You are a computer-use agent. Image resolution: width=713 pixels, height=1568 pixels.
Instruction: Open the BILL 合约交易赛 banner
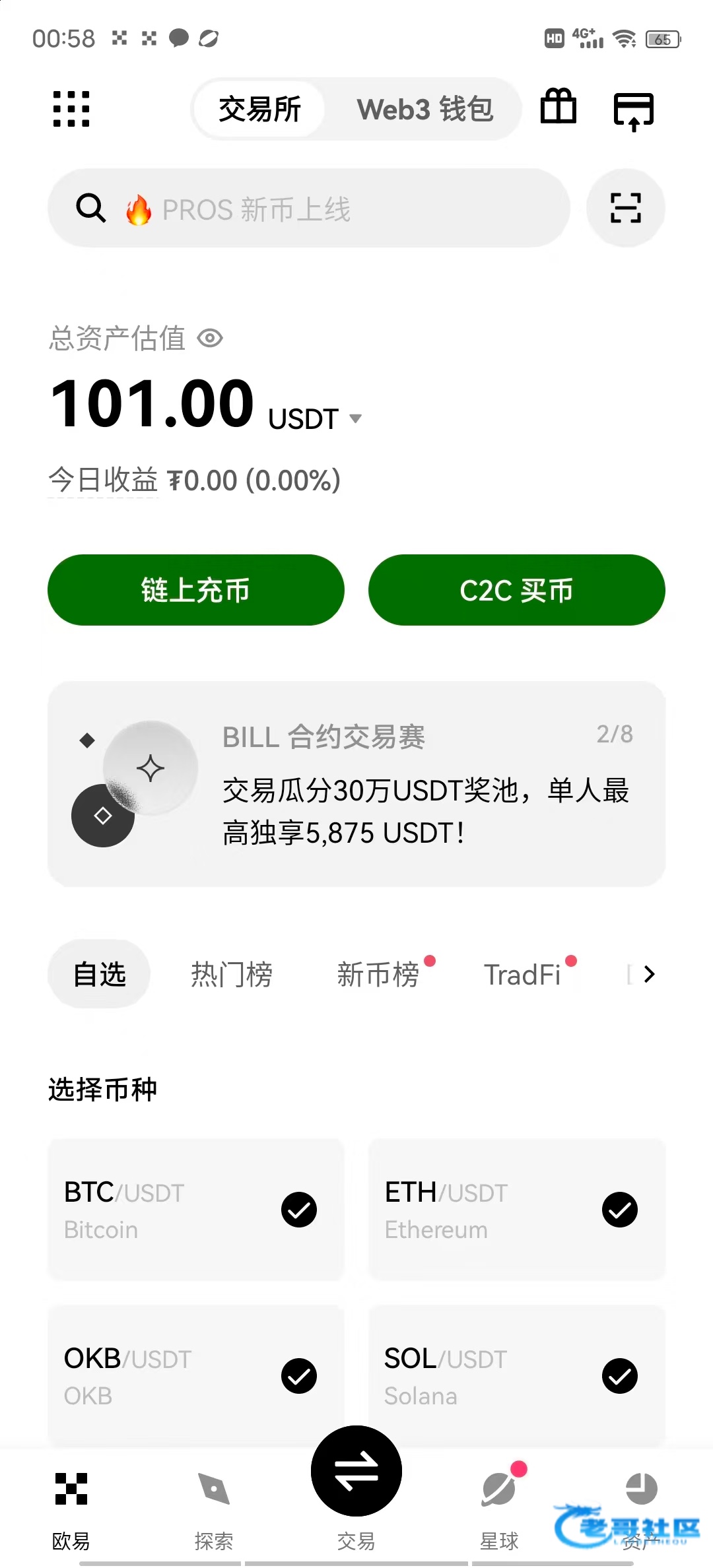[356, 784]
